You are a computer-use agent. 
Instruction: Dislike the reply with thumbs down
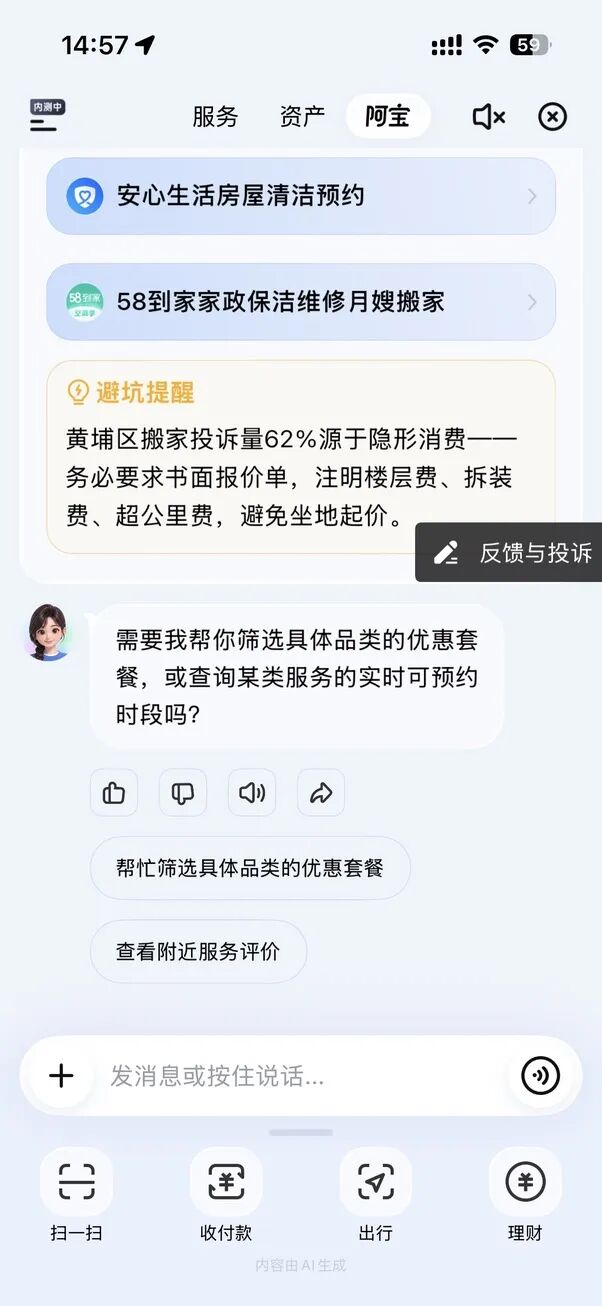[x=183, y=793]
